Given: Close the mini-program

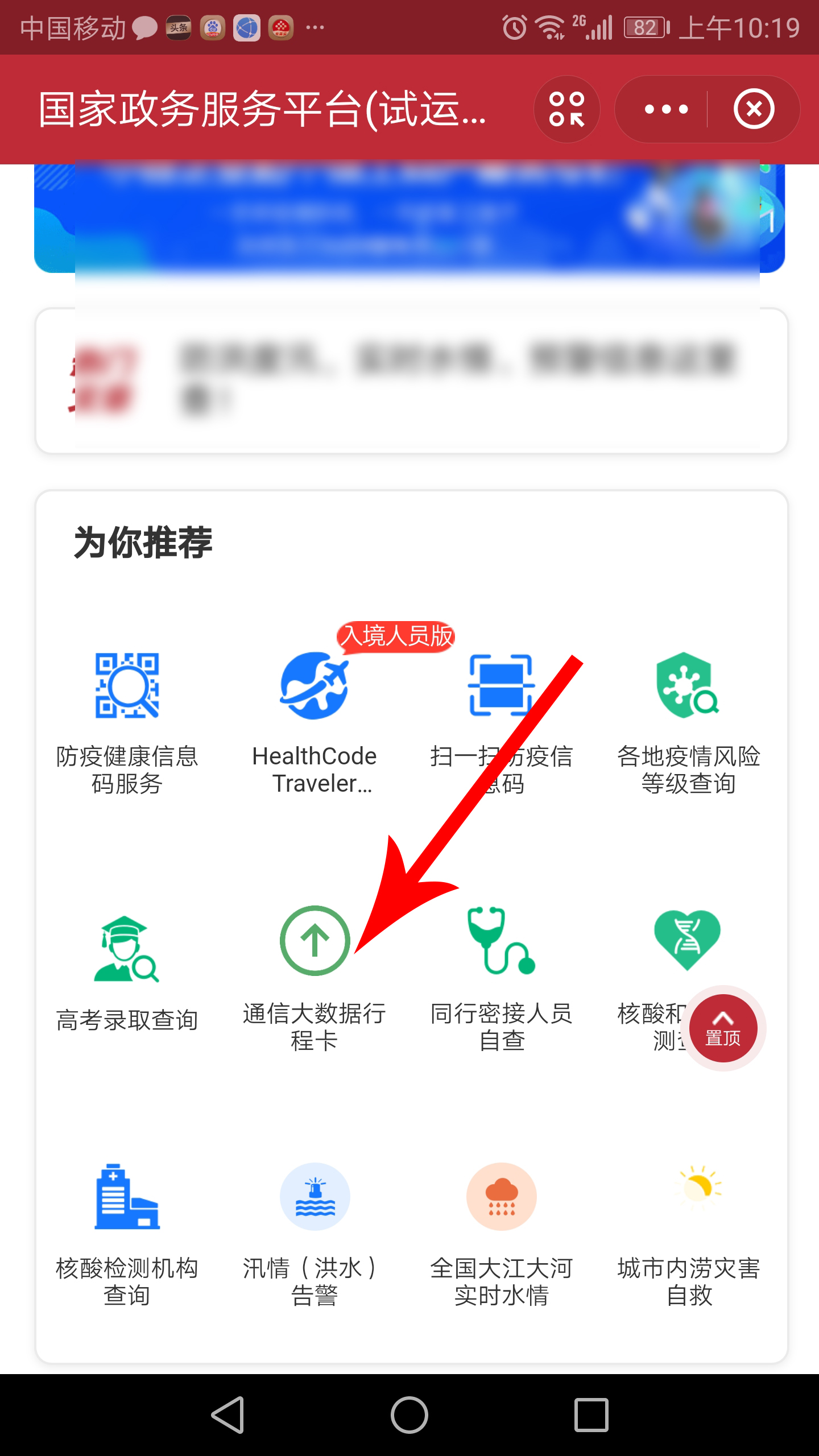Looking at the screenshot, I should click(754, 109).
